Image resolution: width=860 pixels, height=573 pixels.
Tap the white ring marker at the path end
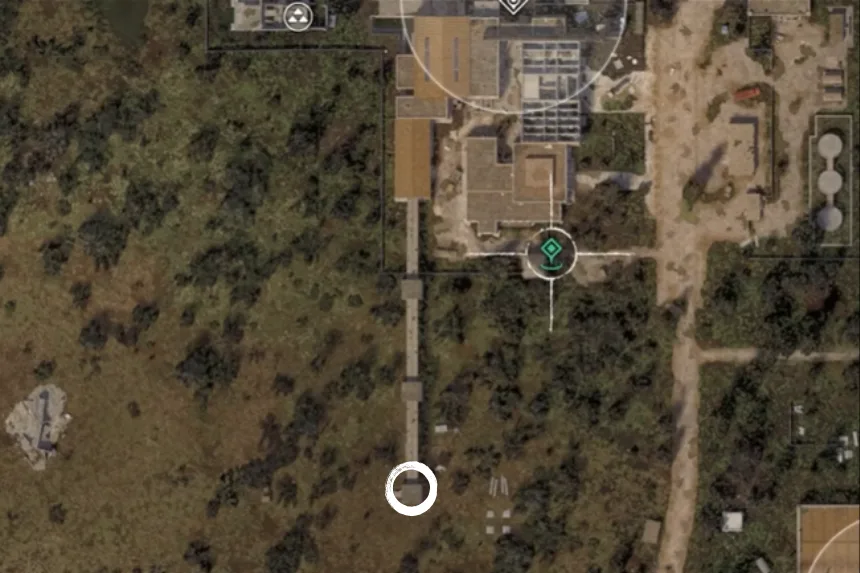(411, 489)
